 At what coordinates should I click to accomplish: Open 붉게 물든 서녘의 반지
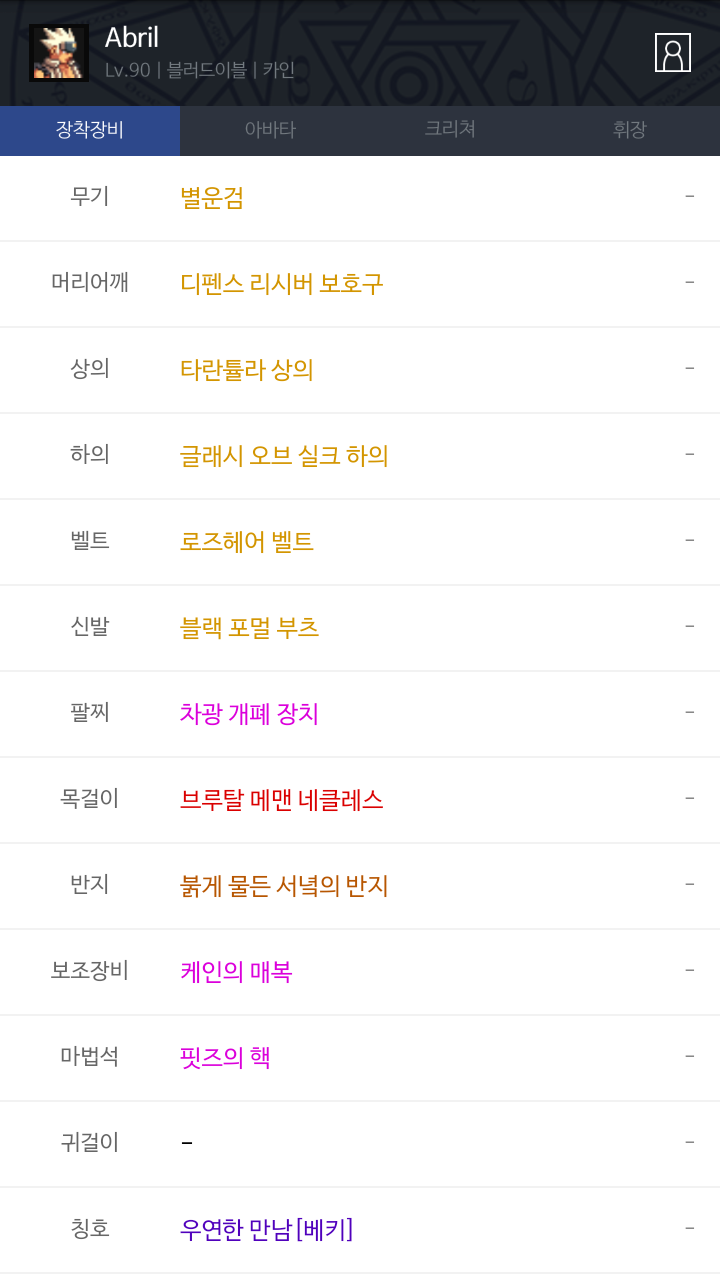point(284,886)
